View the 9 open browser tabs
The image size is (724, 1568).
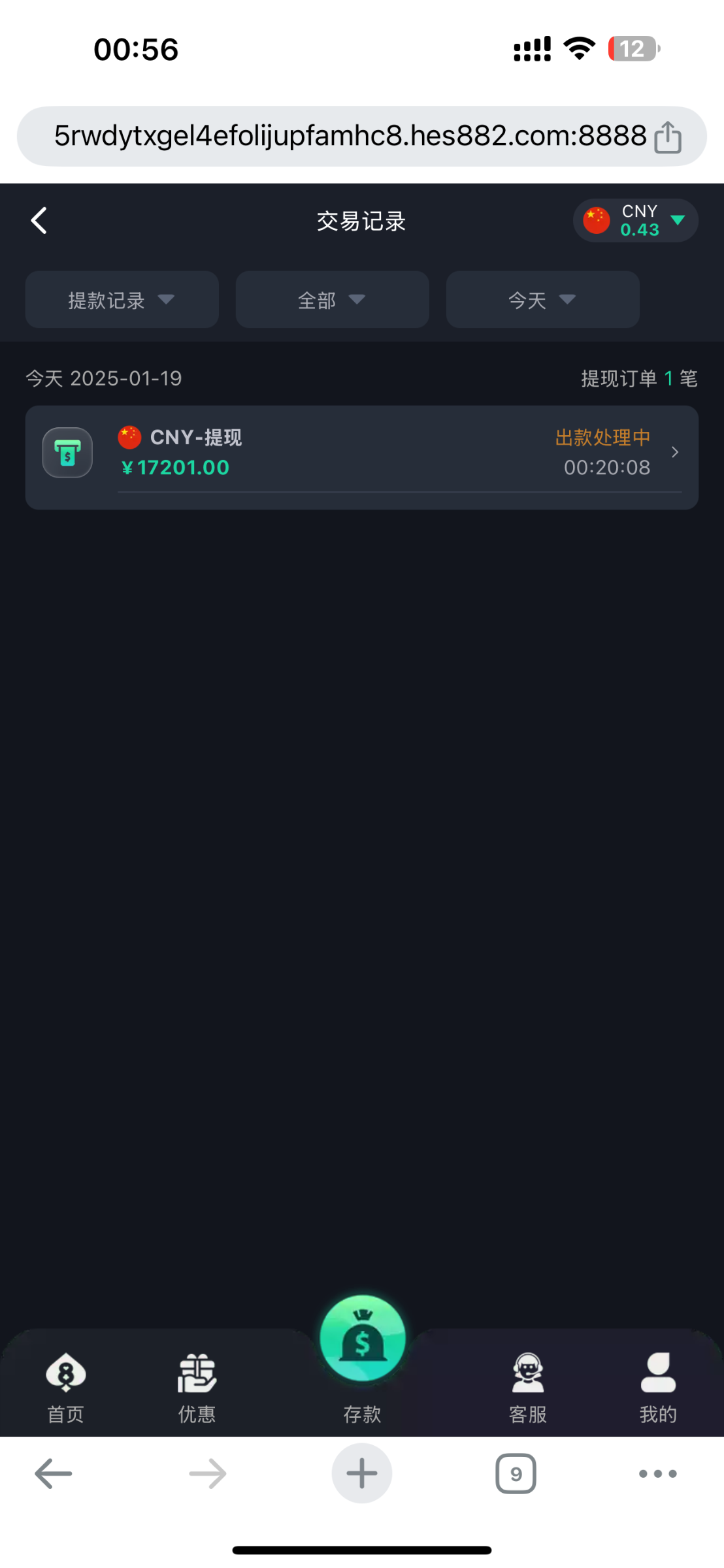tap(516, 1473)
